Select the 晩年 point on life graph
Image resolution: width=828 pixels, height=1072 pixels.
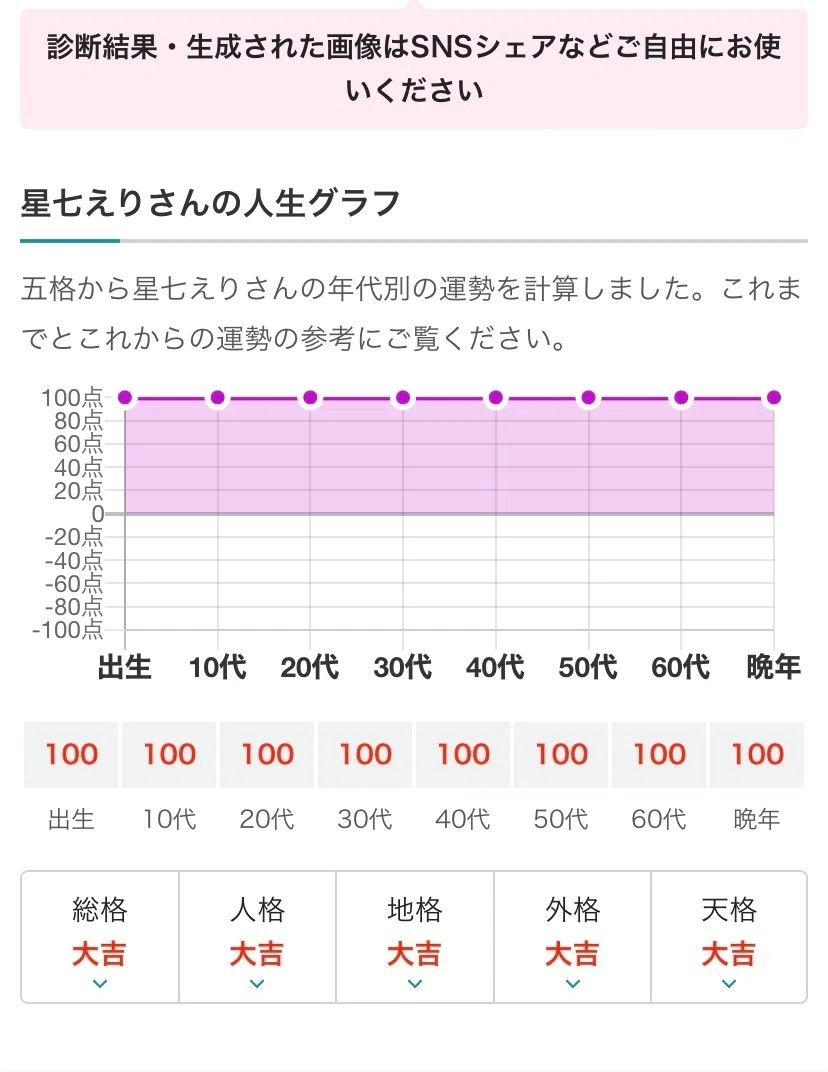(x=773, y=397)
